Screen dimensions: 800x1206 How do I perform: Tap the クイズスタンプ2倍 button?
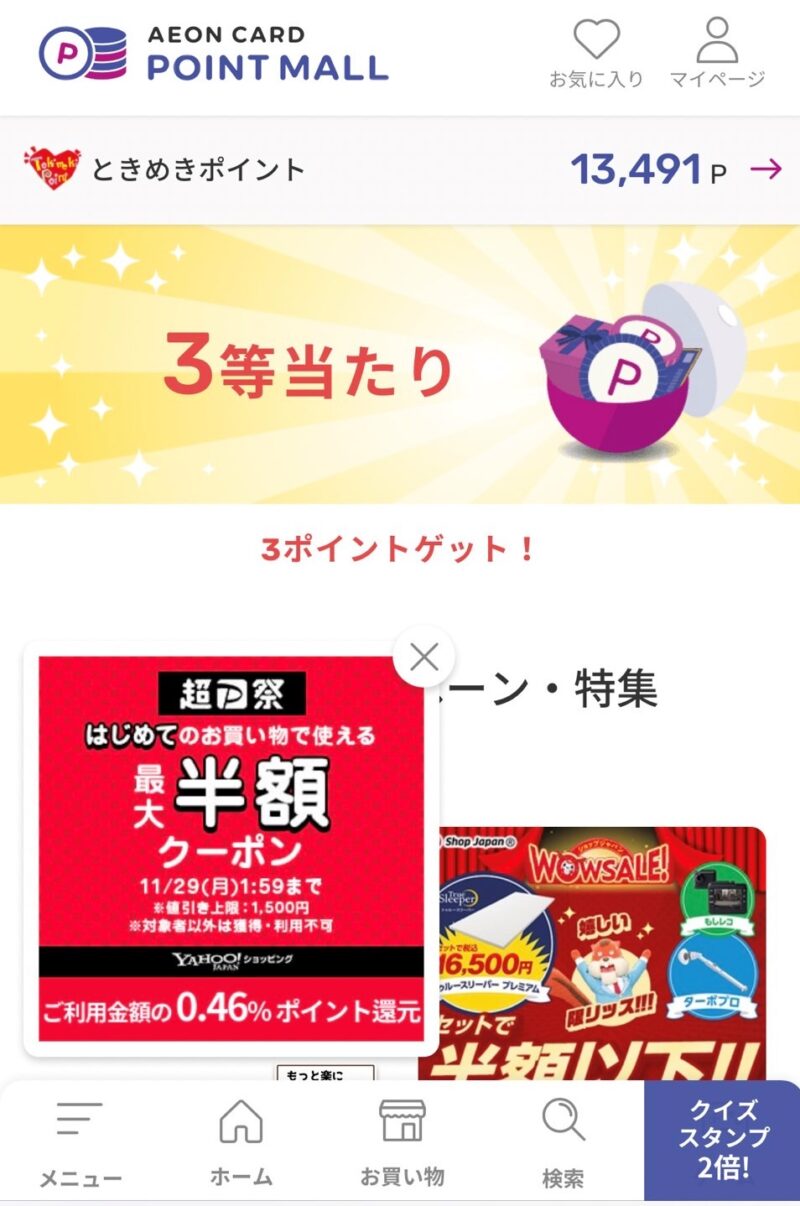click(x=723, y=1139)
